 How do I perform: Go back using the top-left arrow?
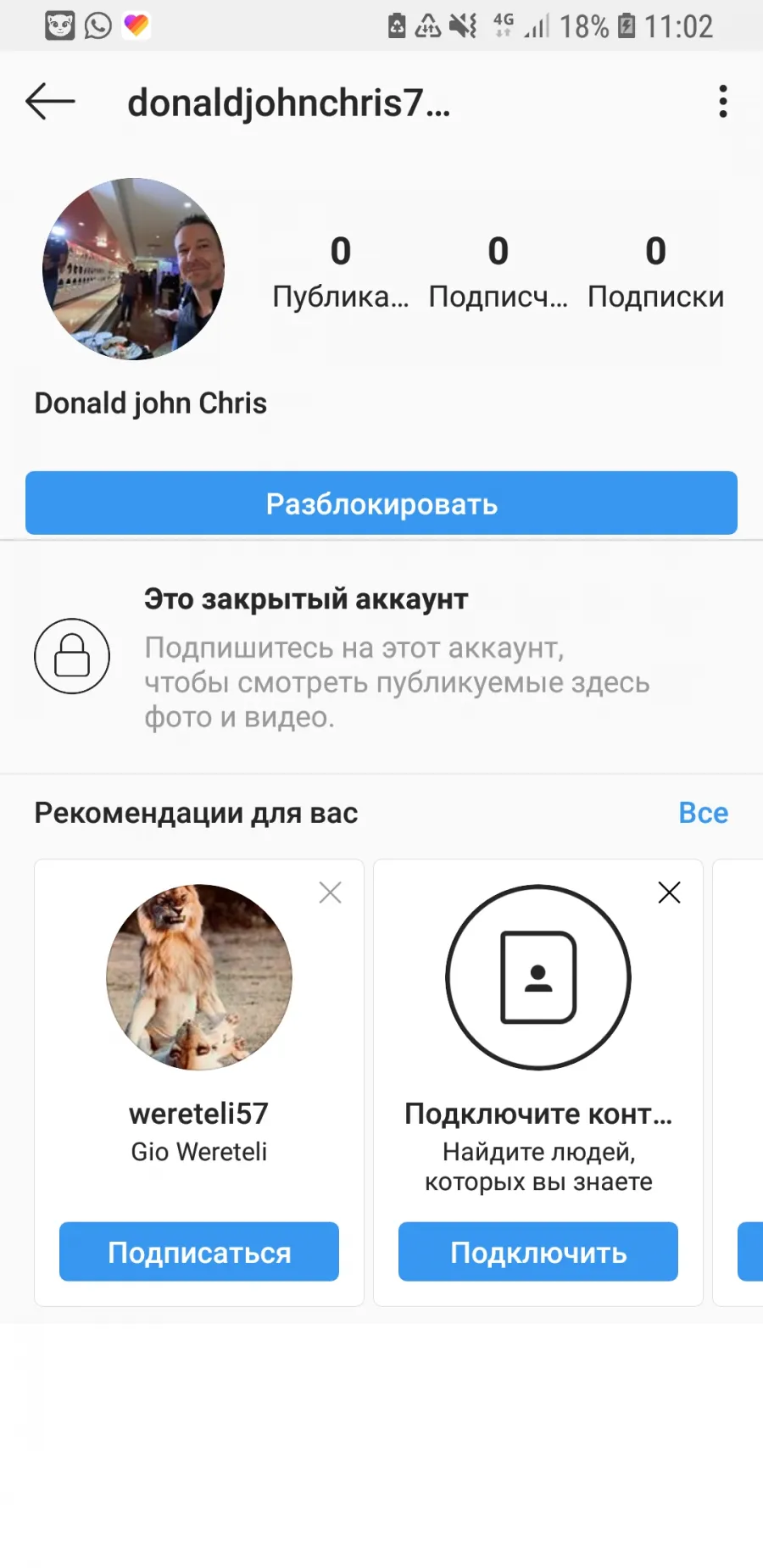pyautogui.click(x=50, y=102)
